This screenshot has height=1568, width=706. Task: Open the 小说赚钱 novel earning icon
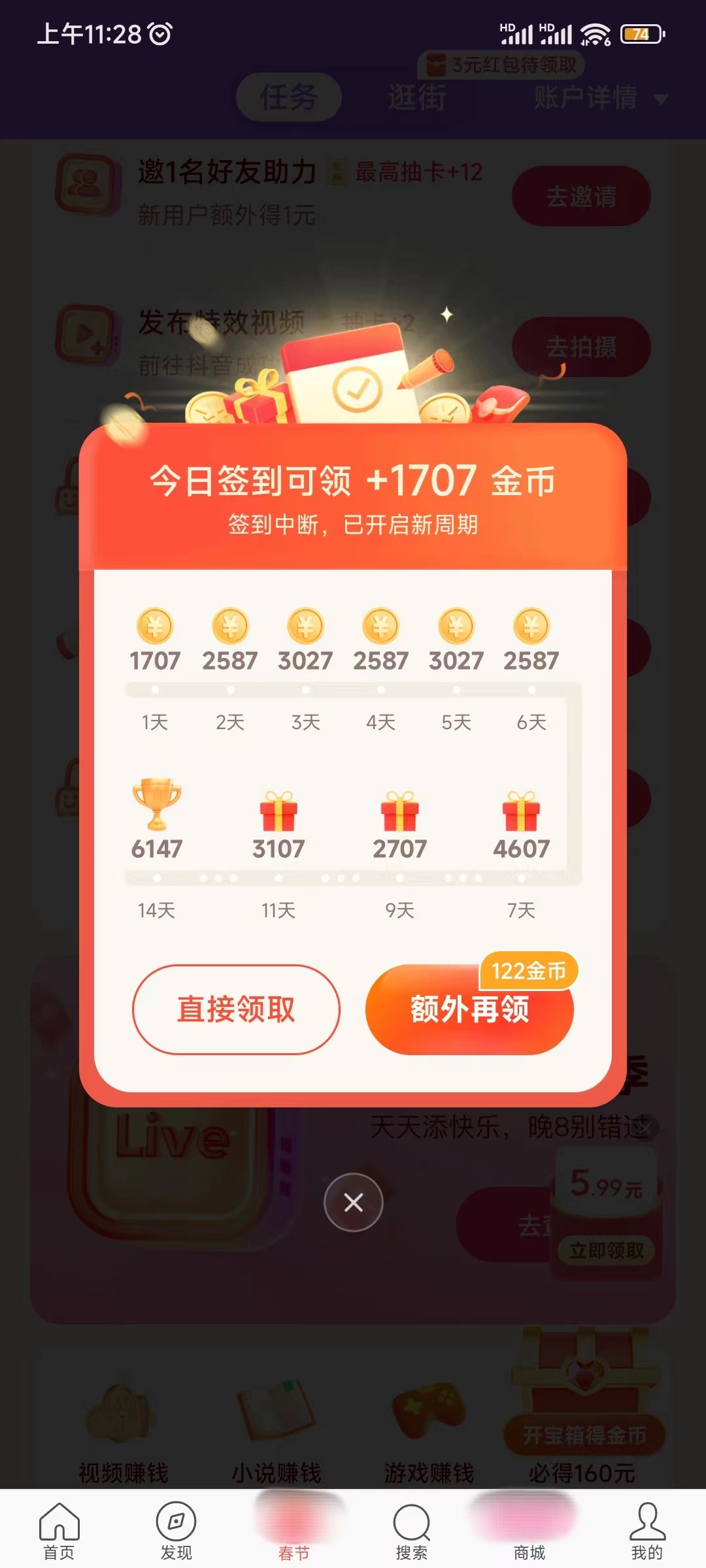[x=278, y=1411]
